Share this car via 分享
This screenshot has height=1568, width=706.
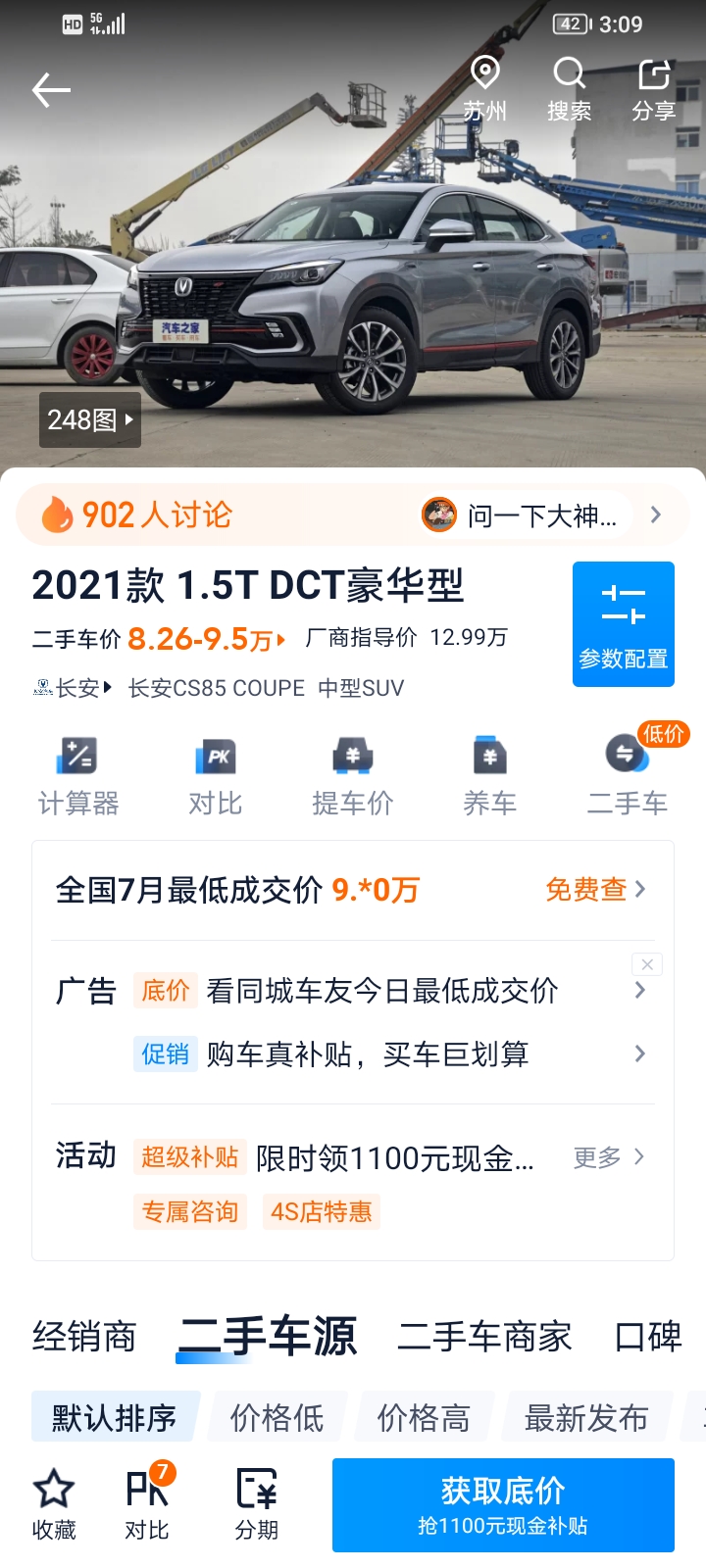click(654, 90)
